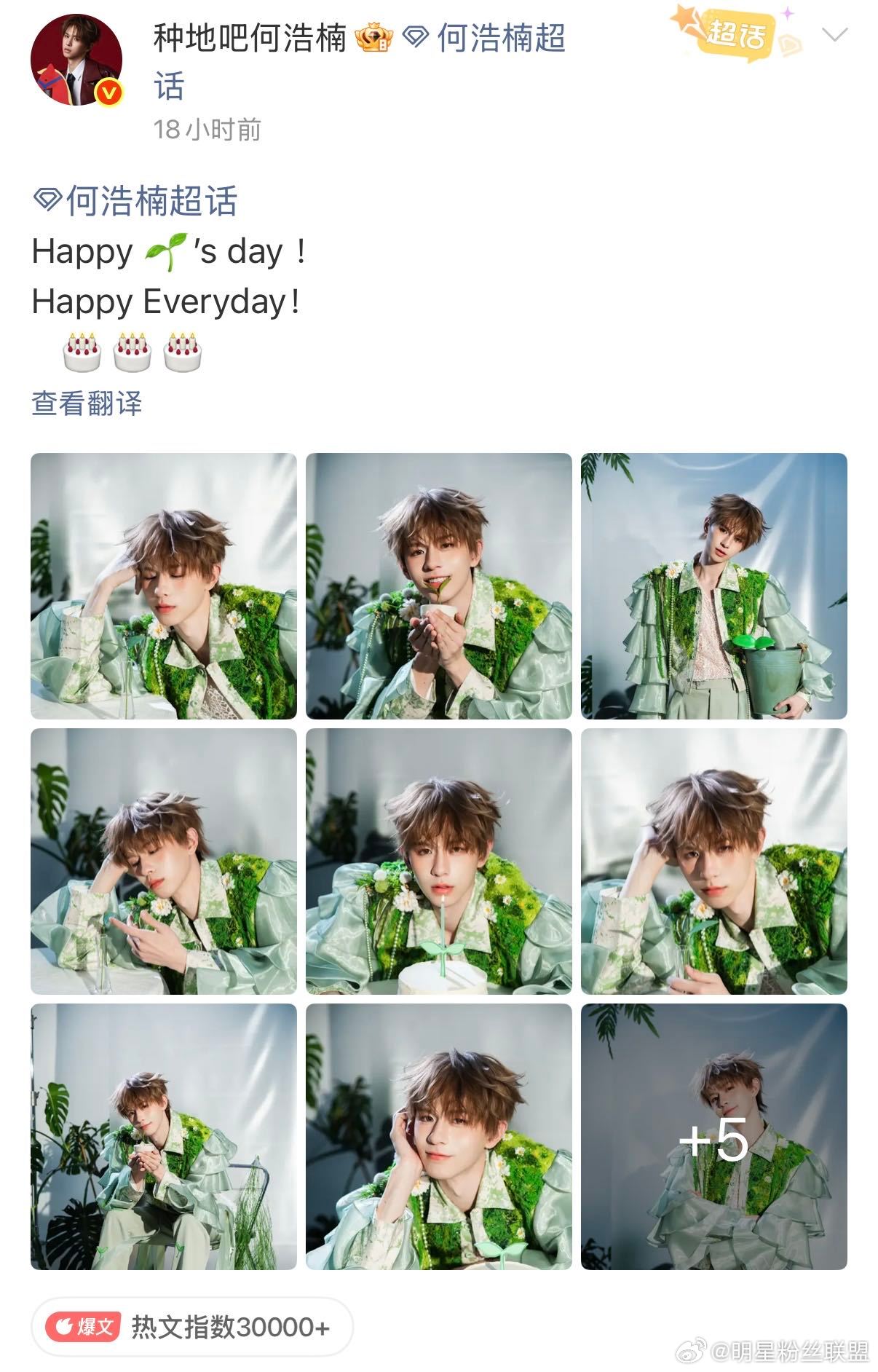Click the first birthday cake emoji

(x=80, y=351)
